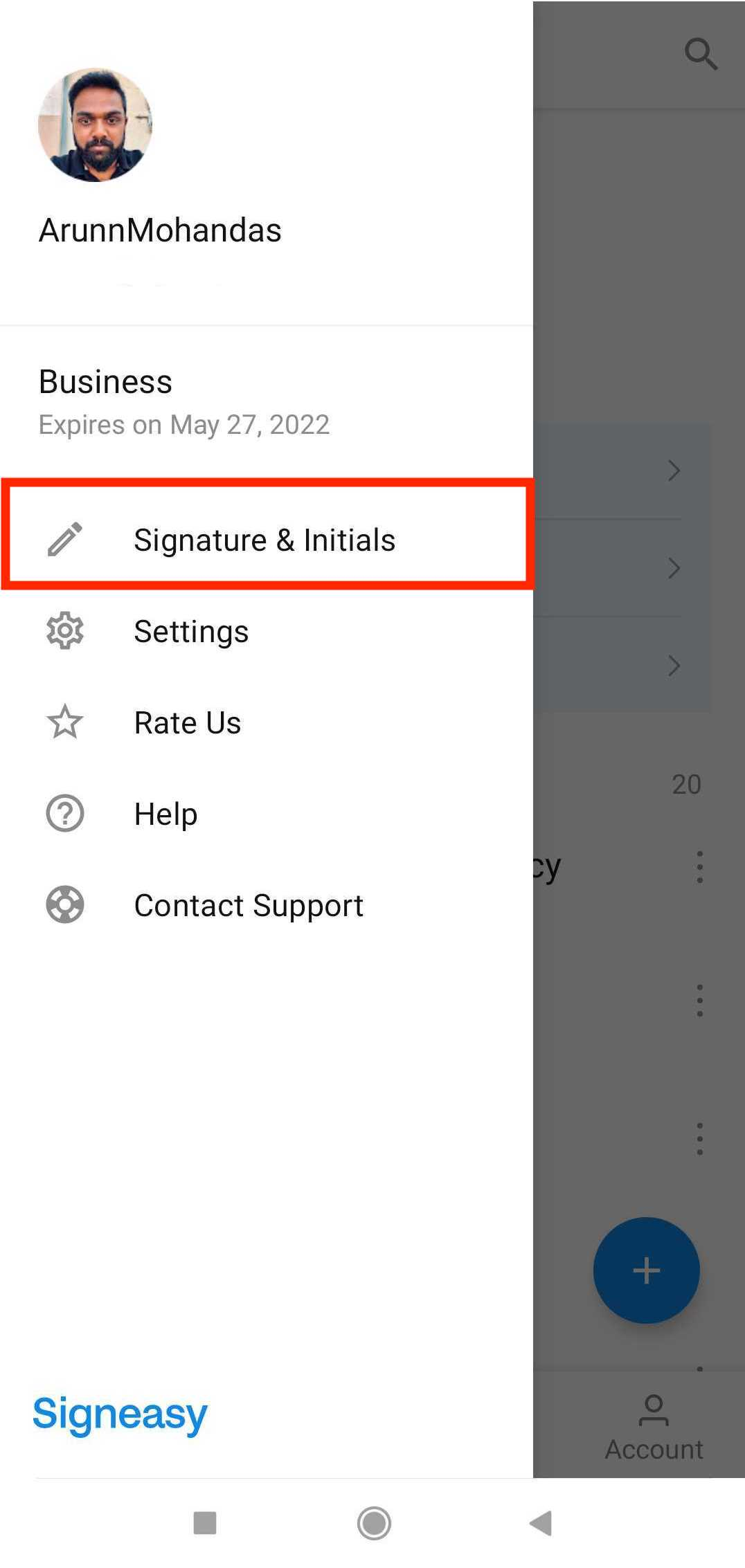The image size is (745, 1568).
Task: Tap the blue plus floating button
Action: coord(647,1270)
